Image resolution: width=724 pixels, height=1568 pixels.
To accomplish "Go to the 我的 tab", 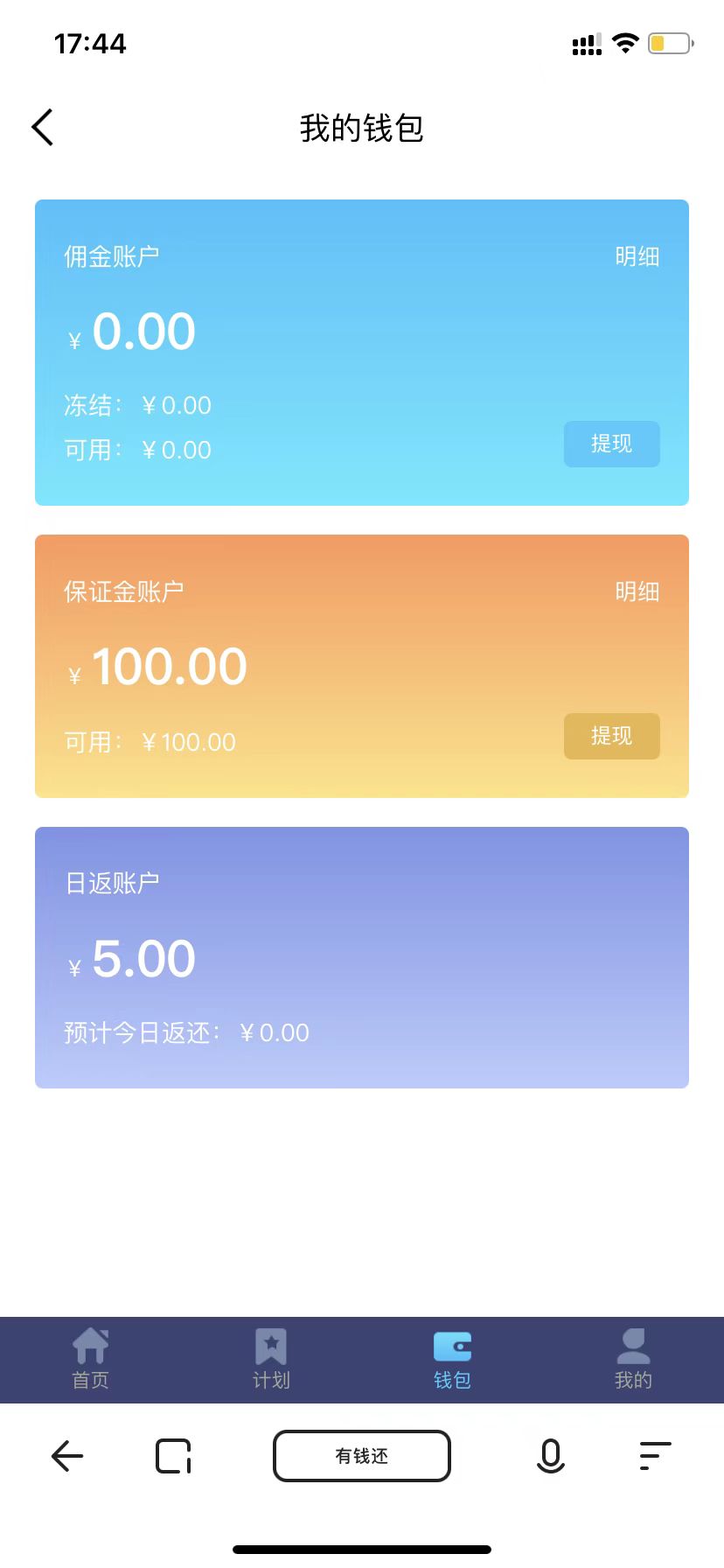I will coord(633,1359).
